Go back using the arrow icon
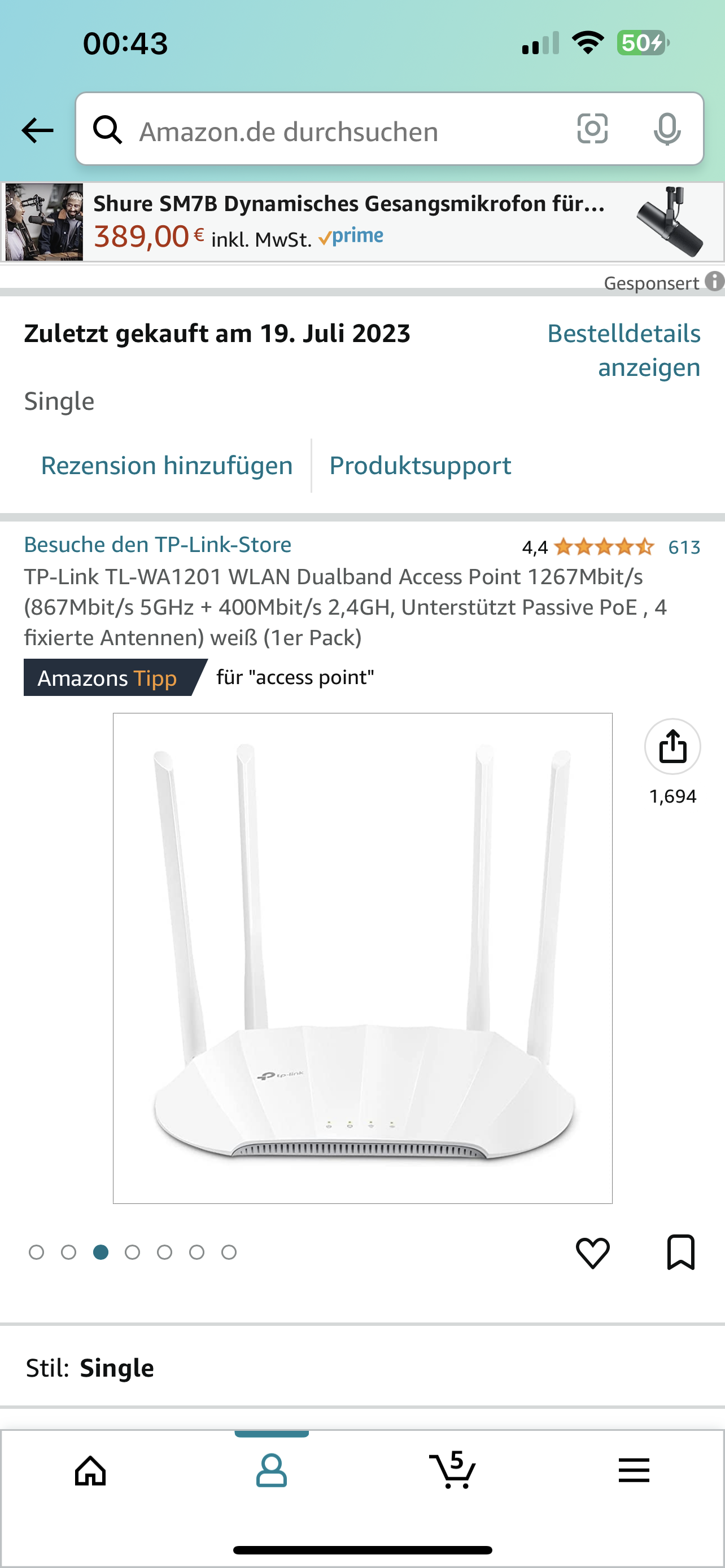Viewport: 725px width, 1568px height. click(x=38, y=130)
